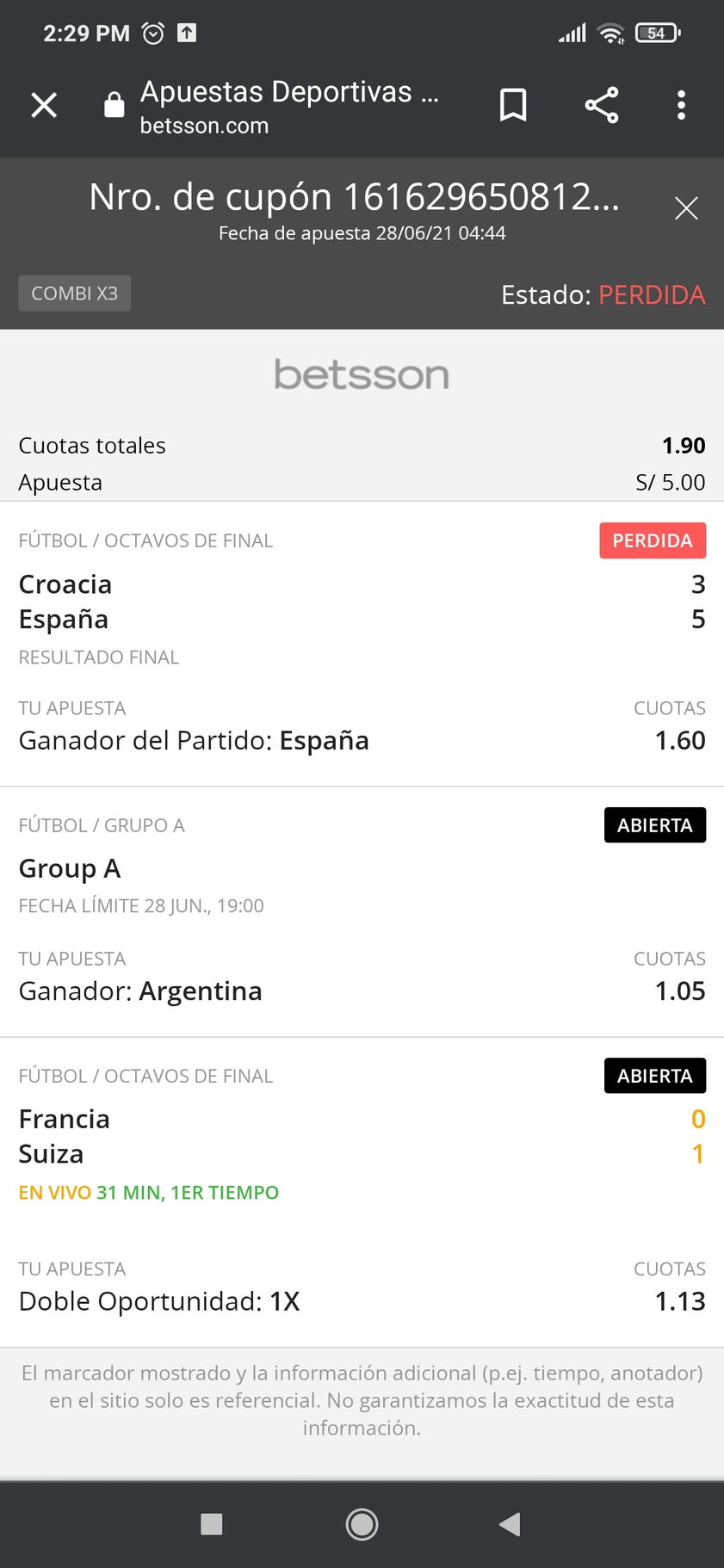The height and width of the screenshot is (1568, 724).
Task: View site security lock info
Action: click(114, 105)
